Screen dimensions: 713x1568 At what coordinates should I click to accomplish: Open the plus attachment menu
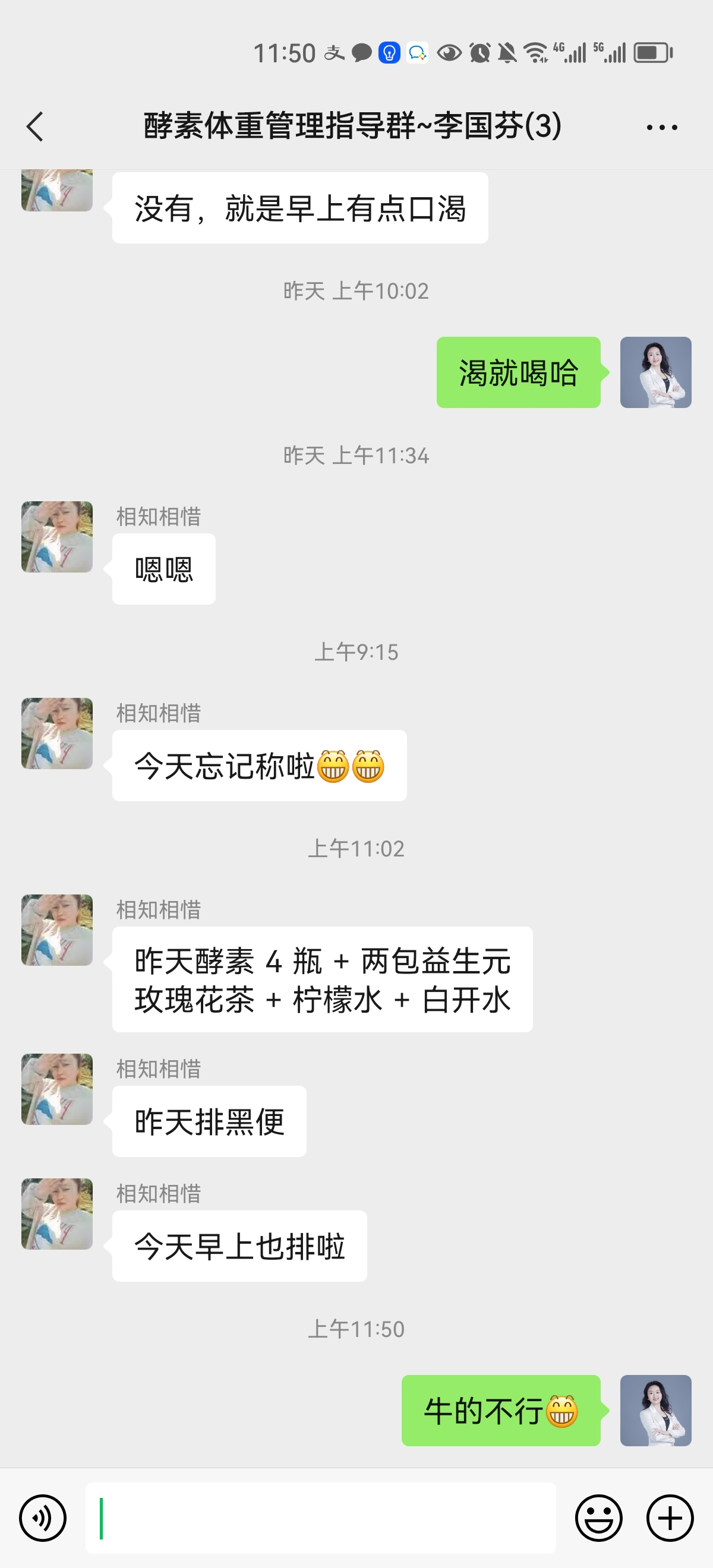coord(669,1518)
